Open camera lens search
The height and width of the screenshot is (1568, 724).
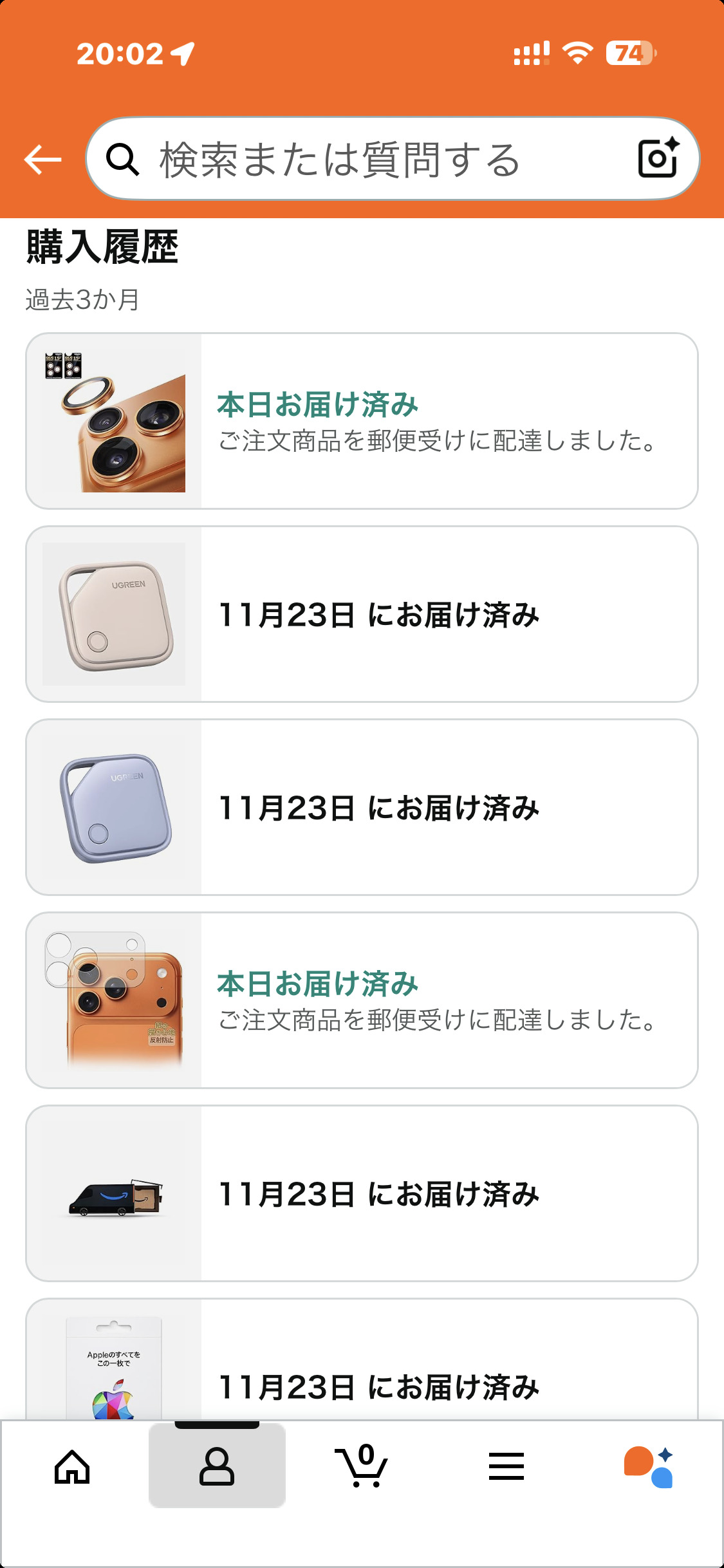coord(658,158)
